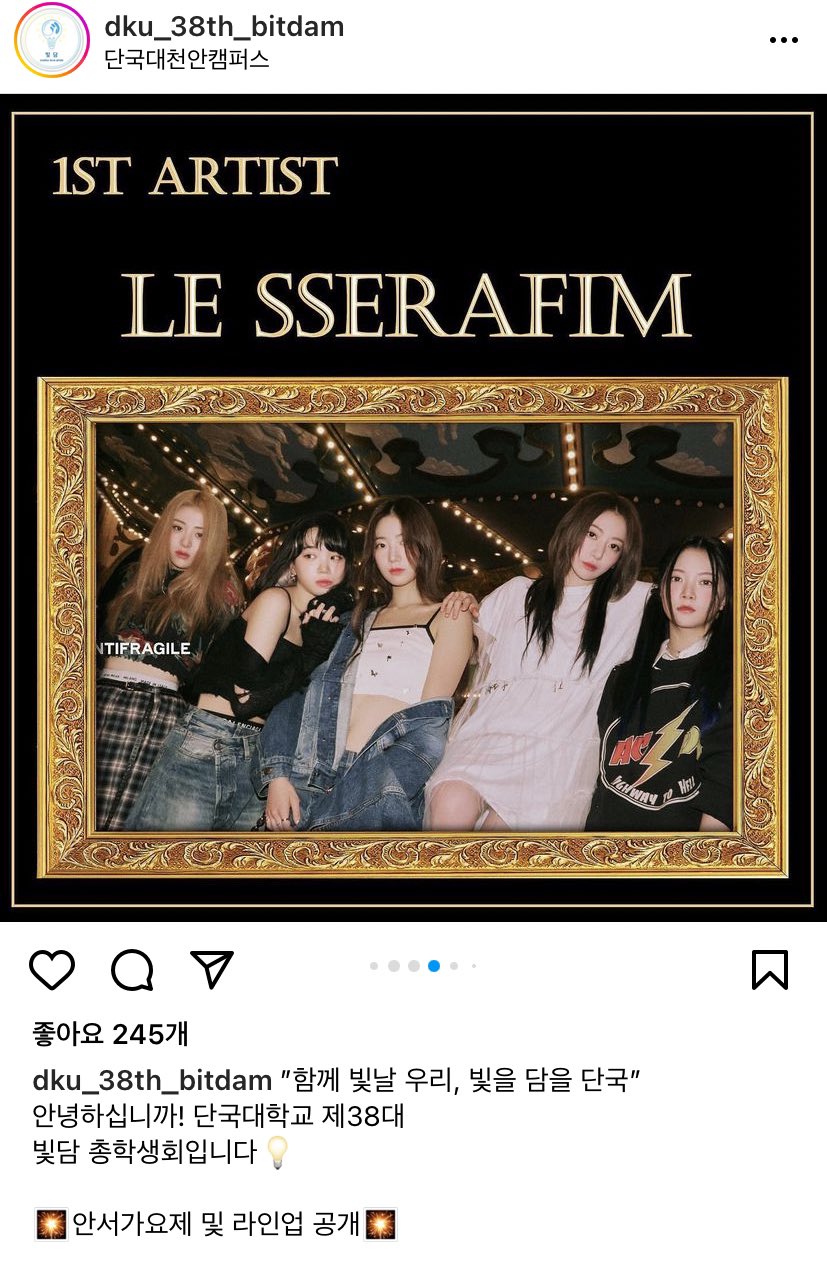Bookmark this post
This screenshot has width=827, height=1267.
(770, 969)
